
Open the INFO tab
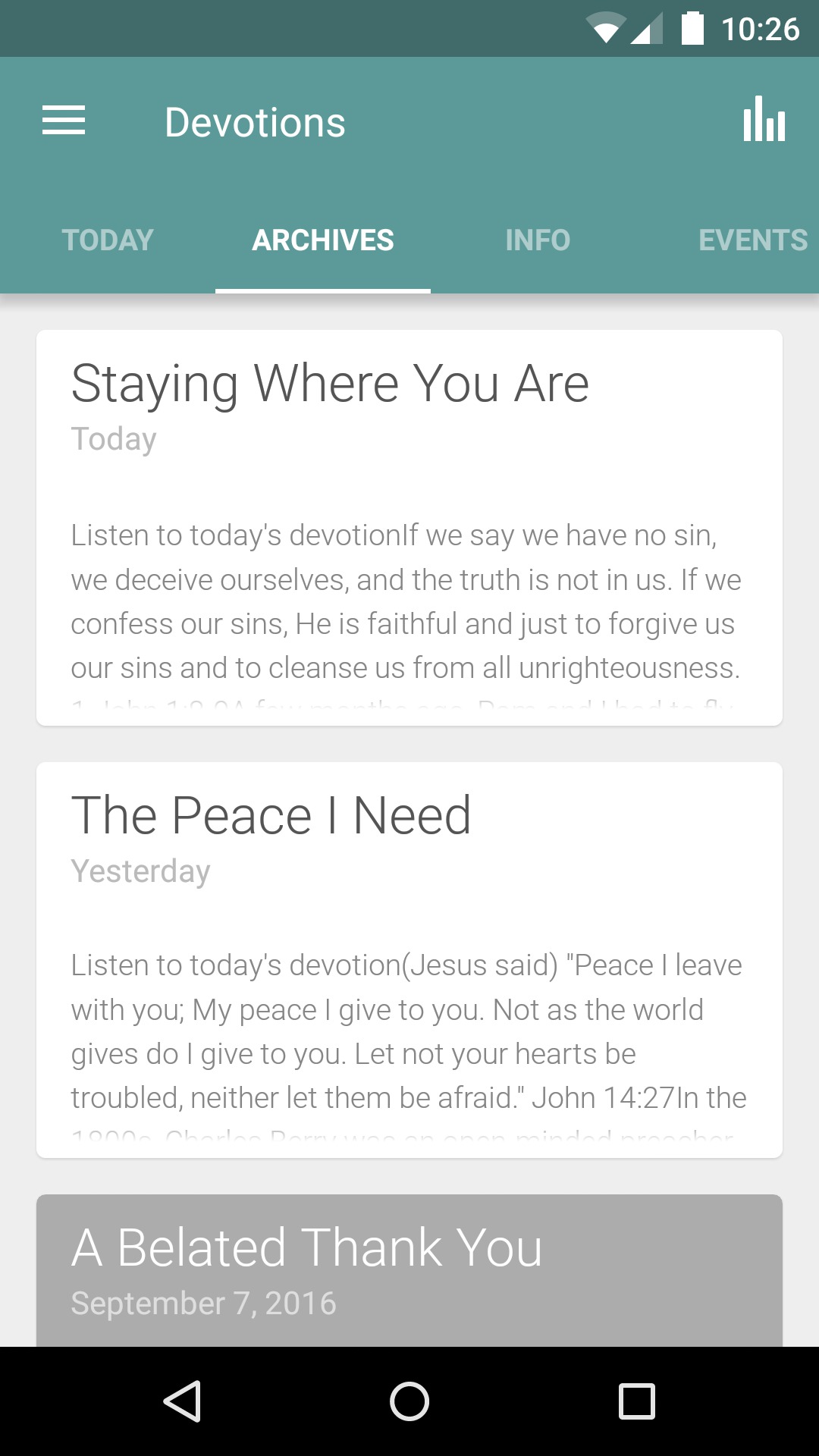coord(538,239)
